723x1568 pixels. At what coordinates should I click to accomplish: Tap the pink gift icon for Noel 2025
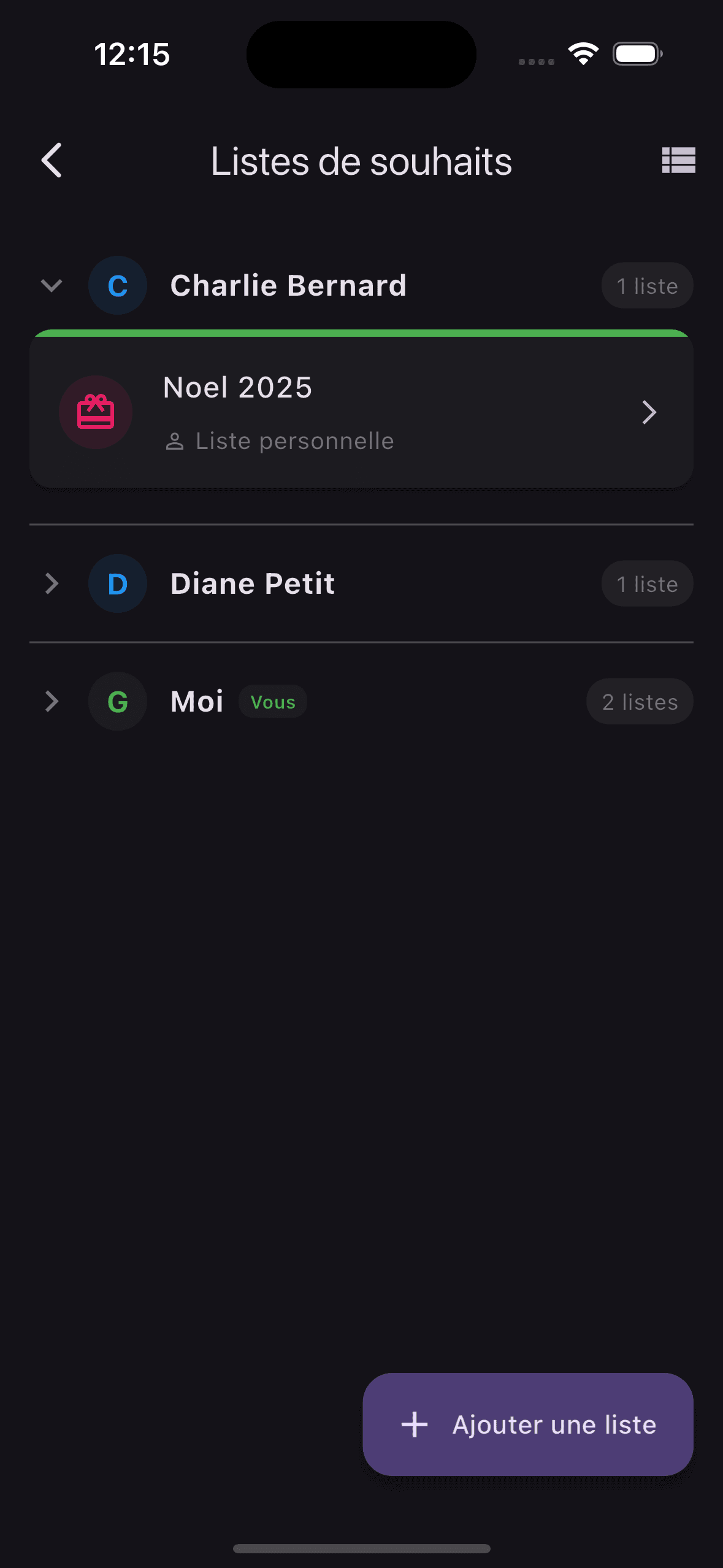coord(96,411)
